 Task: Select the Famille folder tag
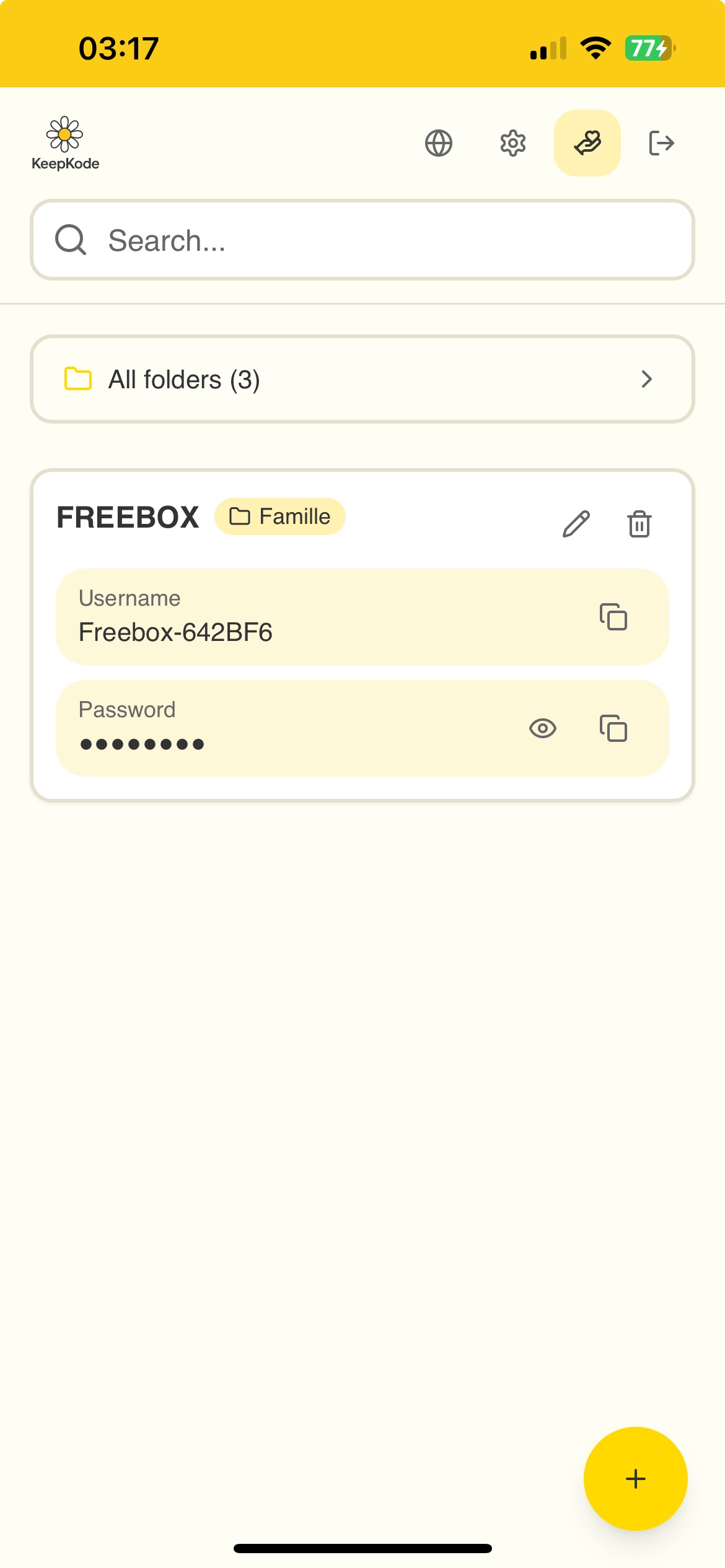[280, 516]
